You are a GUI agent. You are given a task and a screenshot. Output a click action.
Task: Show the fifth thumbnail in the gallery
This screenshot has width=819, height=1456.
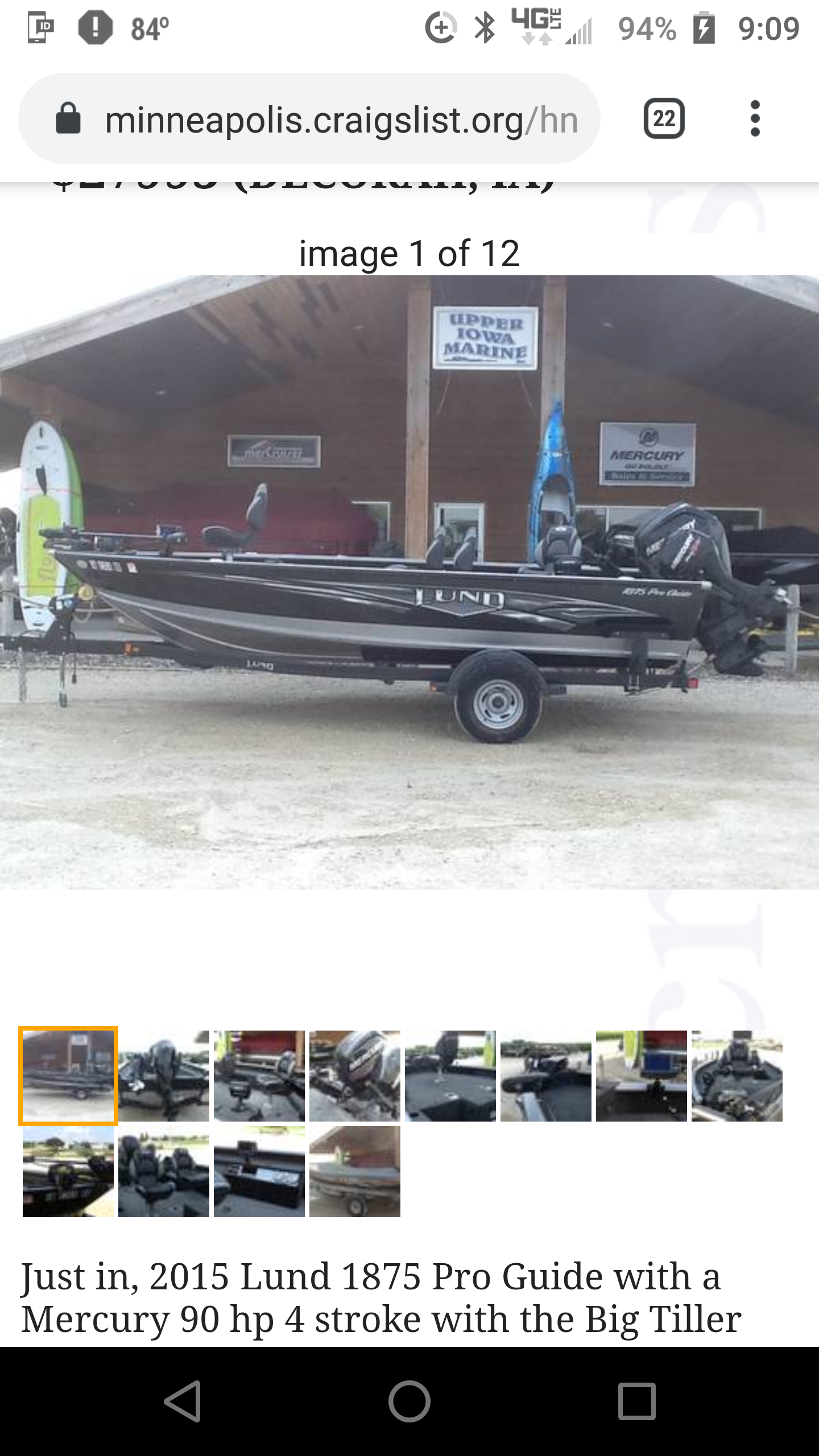[x=450, y=1076]
